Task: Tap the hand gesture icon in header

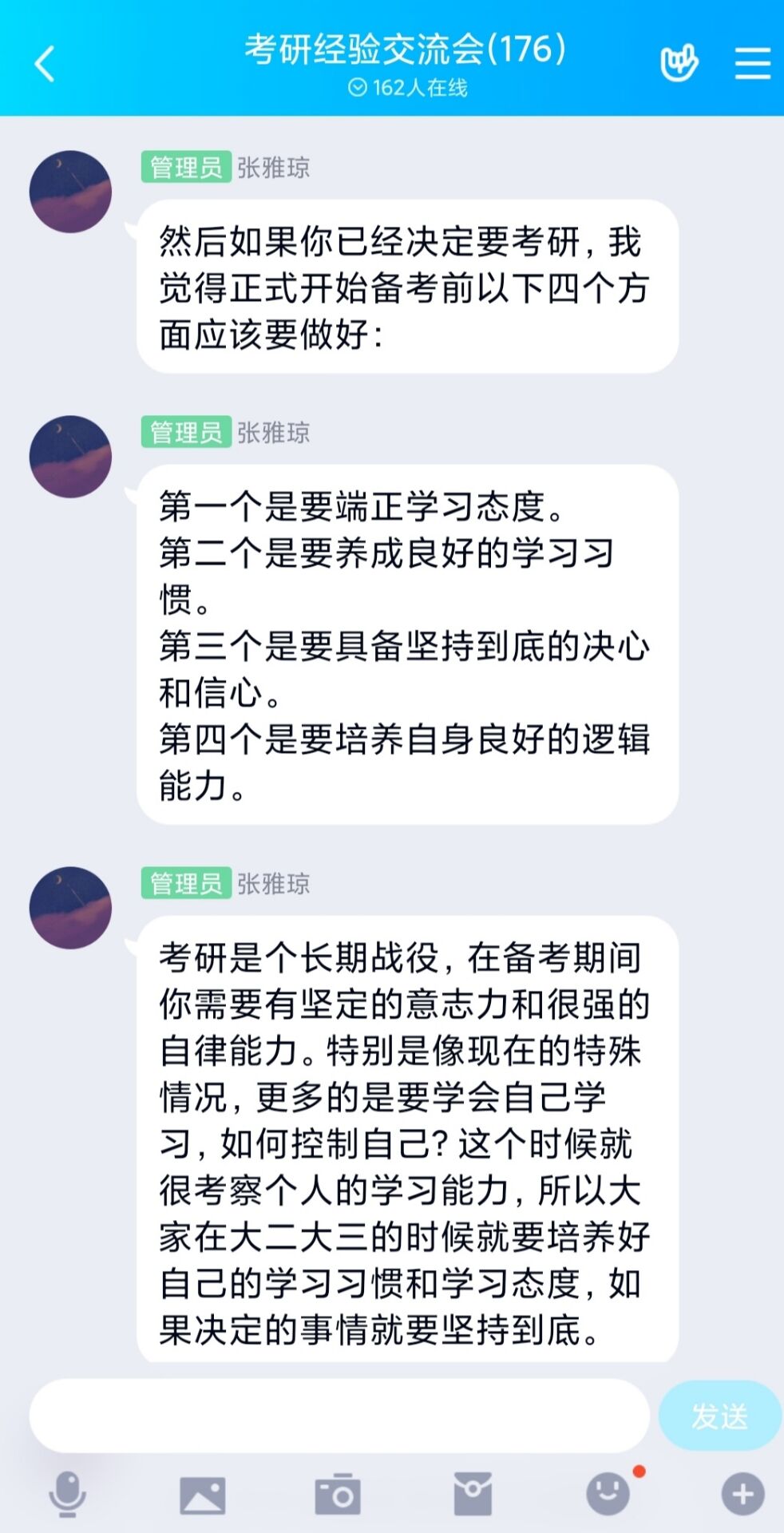Action: click(x=679, y=63)
